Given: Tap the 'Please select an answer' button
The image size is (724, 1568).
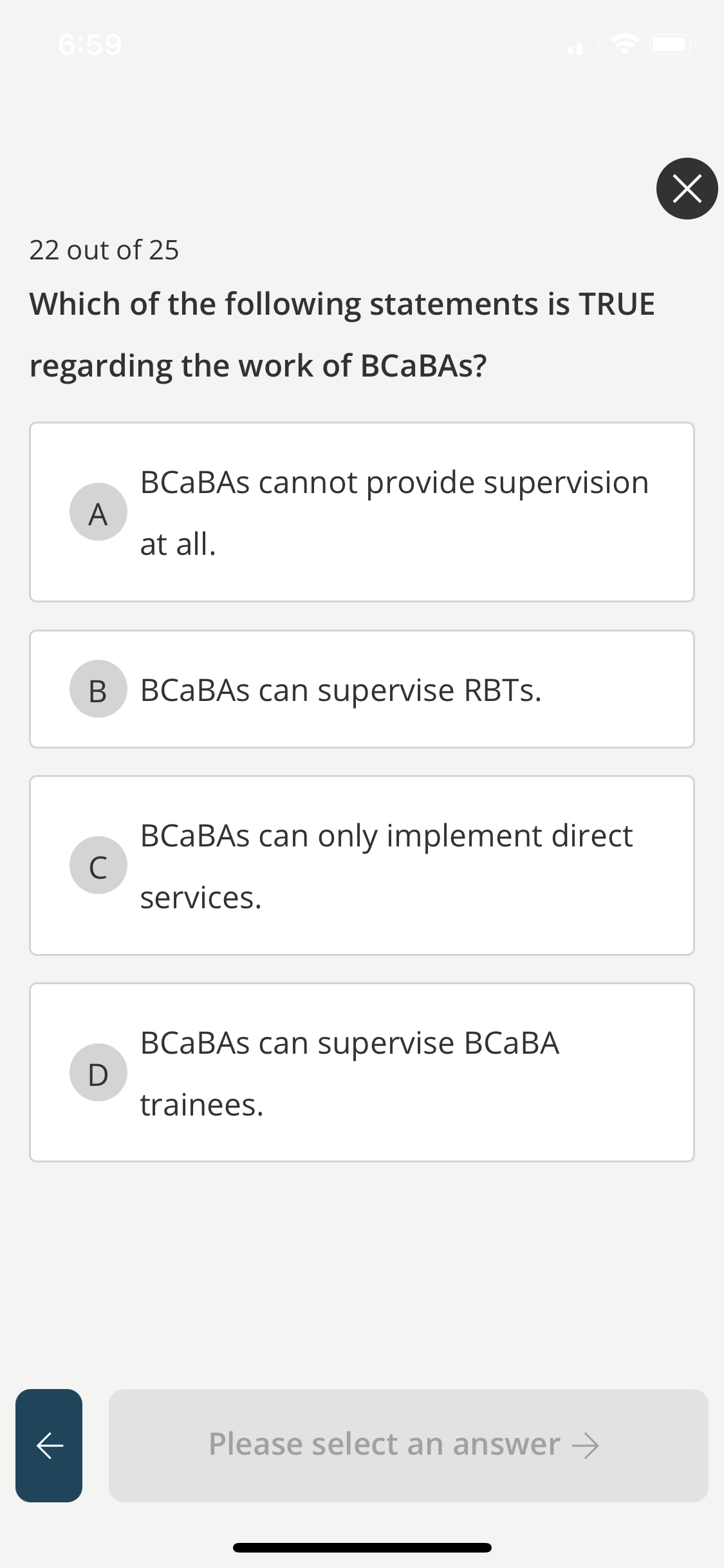Looking at the screenshot, I should pos(408,1445).
